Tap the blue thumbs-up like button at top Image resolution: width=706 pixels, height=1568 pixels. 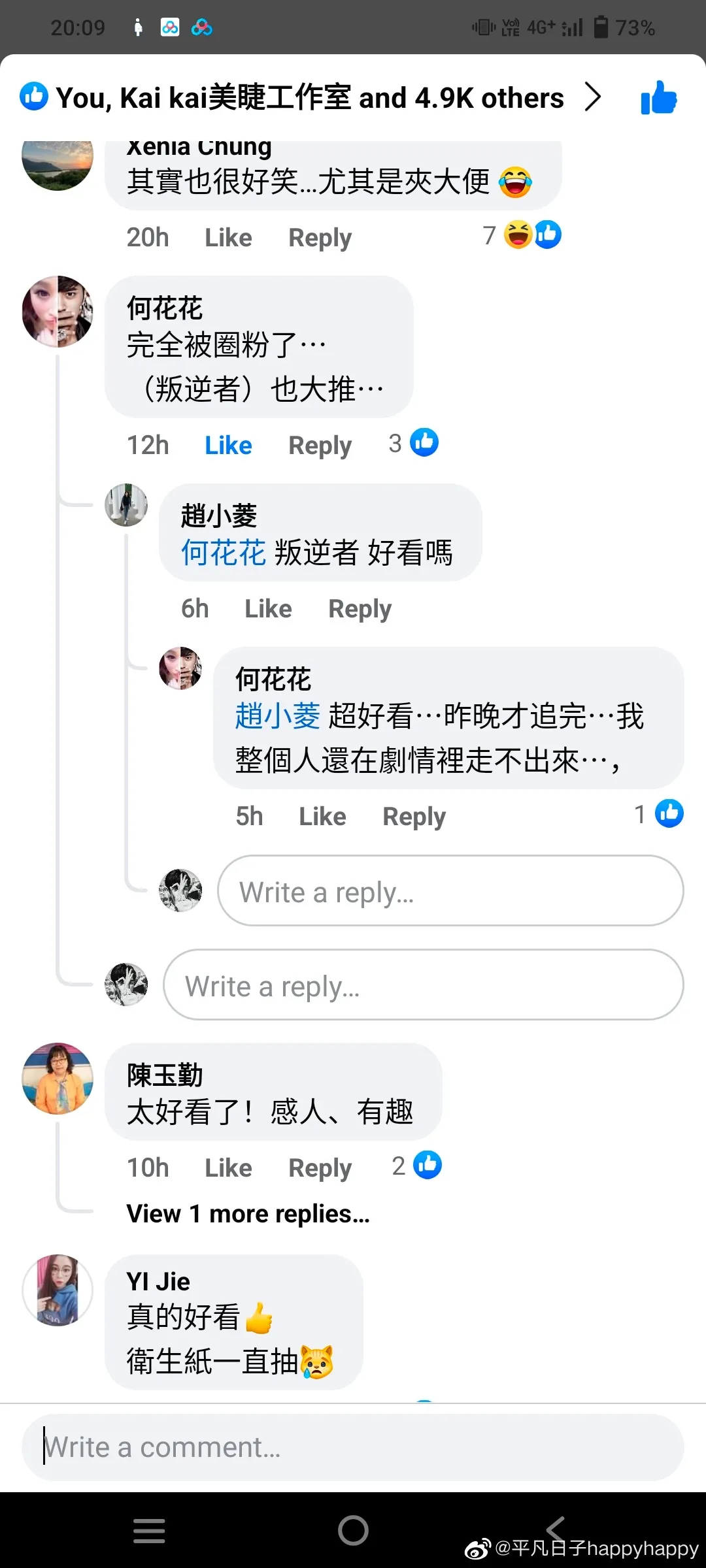point(658,98)
